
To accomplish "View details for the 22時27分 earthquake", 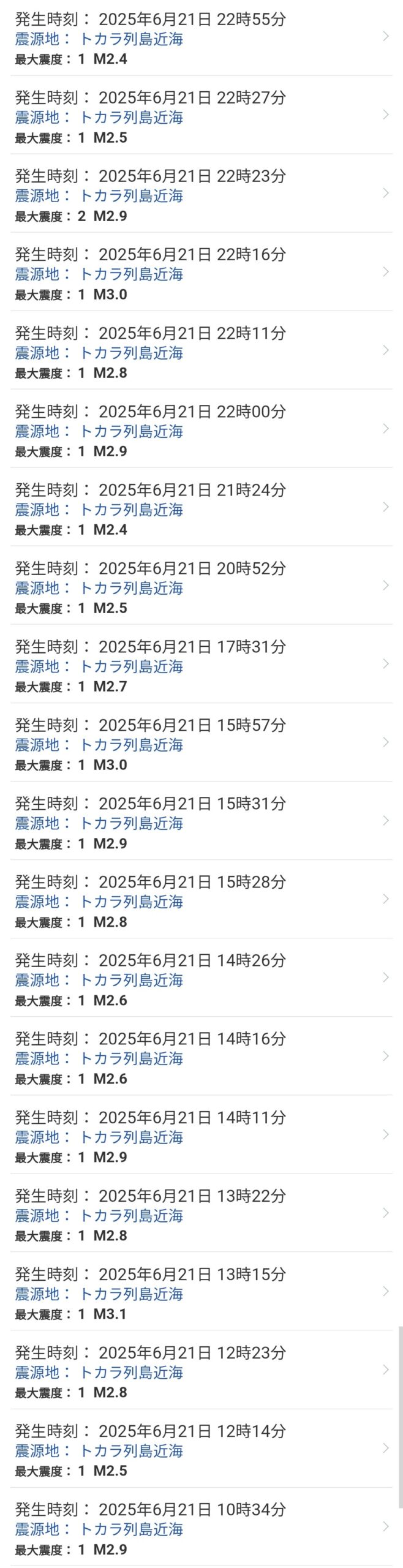I will pyautogui.click(x=201, y=116).
